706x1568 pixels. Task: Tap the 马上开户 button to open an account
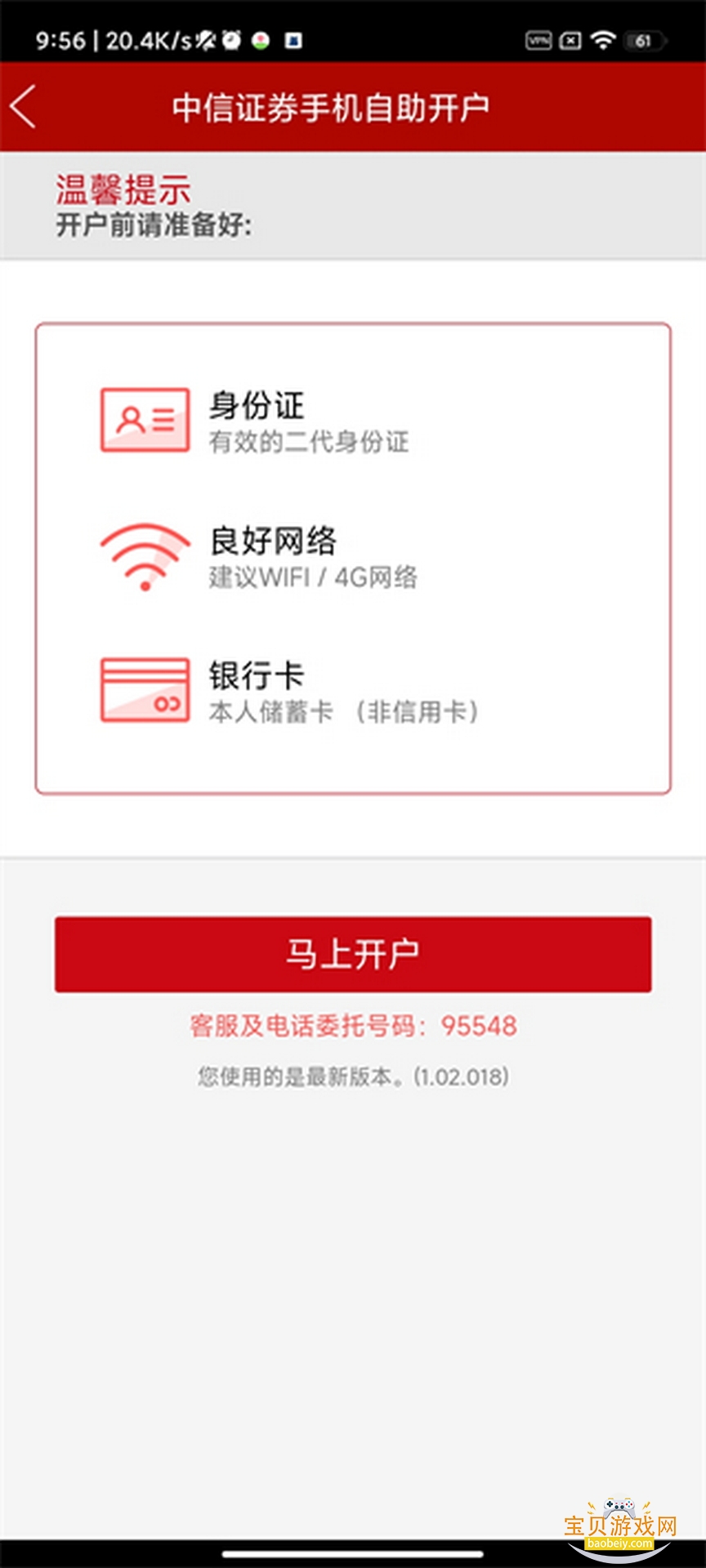pyautogui.click(x=353, y=954)
